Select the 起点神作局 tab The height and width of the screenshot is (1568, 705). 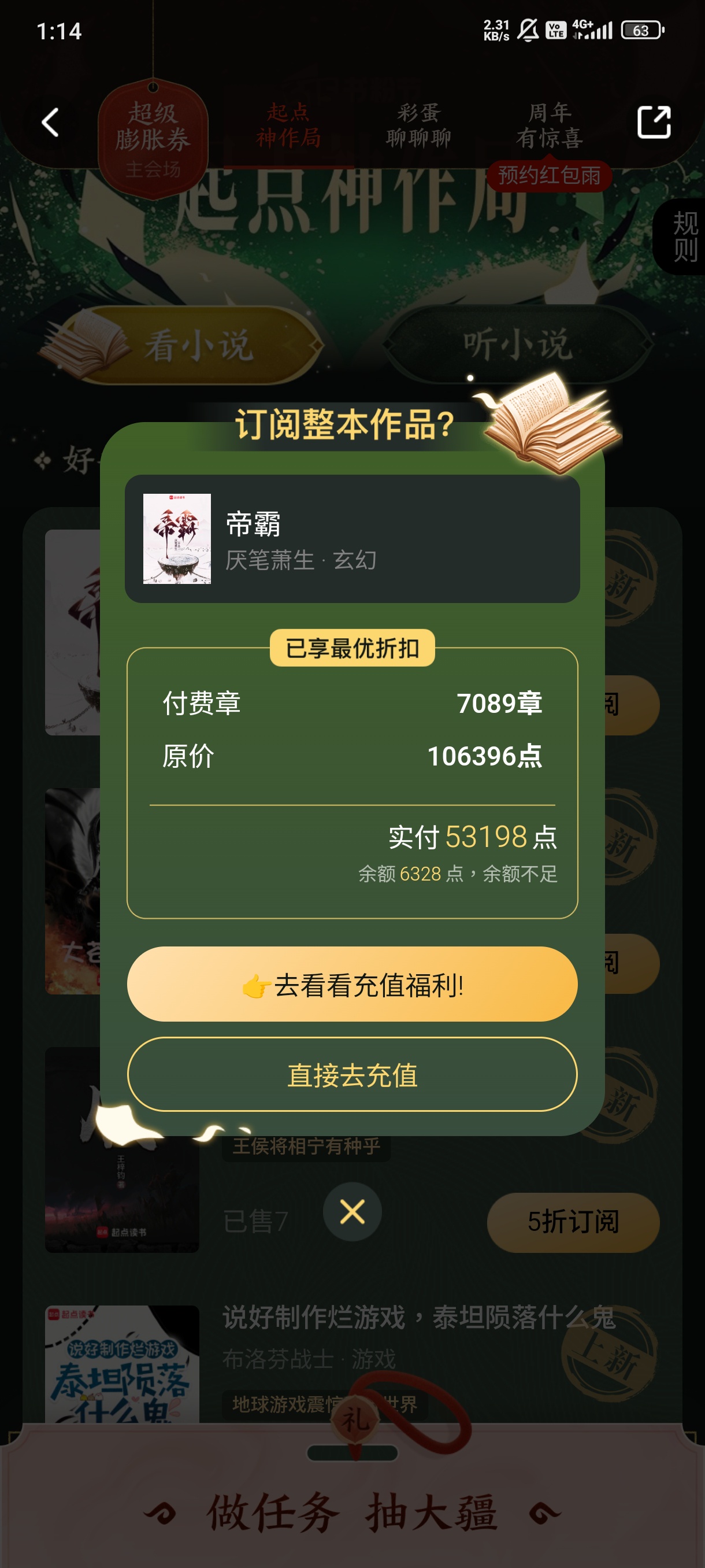click(x=288, y=125)
